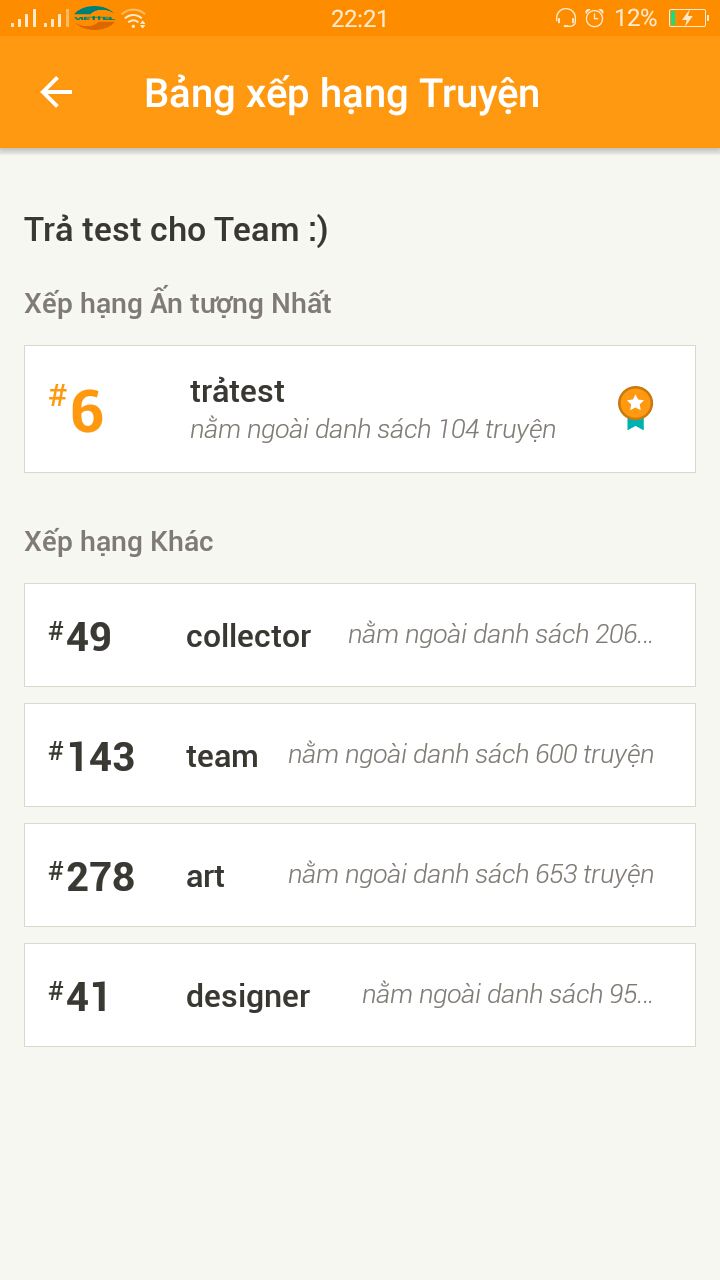Viewport: 720px width, 1280px height.
Task: Select the #278 art ranking row
Action: pos(360,875)
